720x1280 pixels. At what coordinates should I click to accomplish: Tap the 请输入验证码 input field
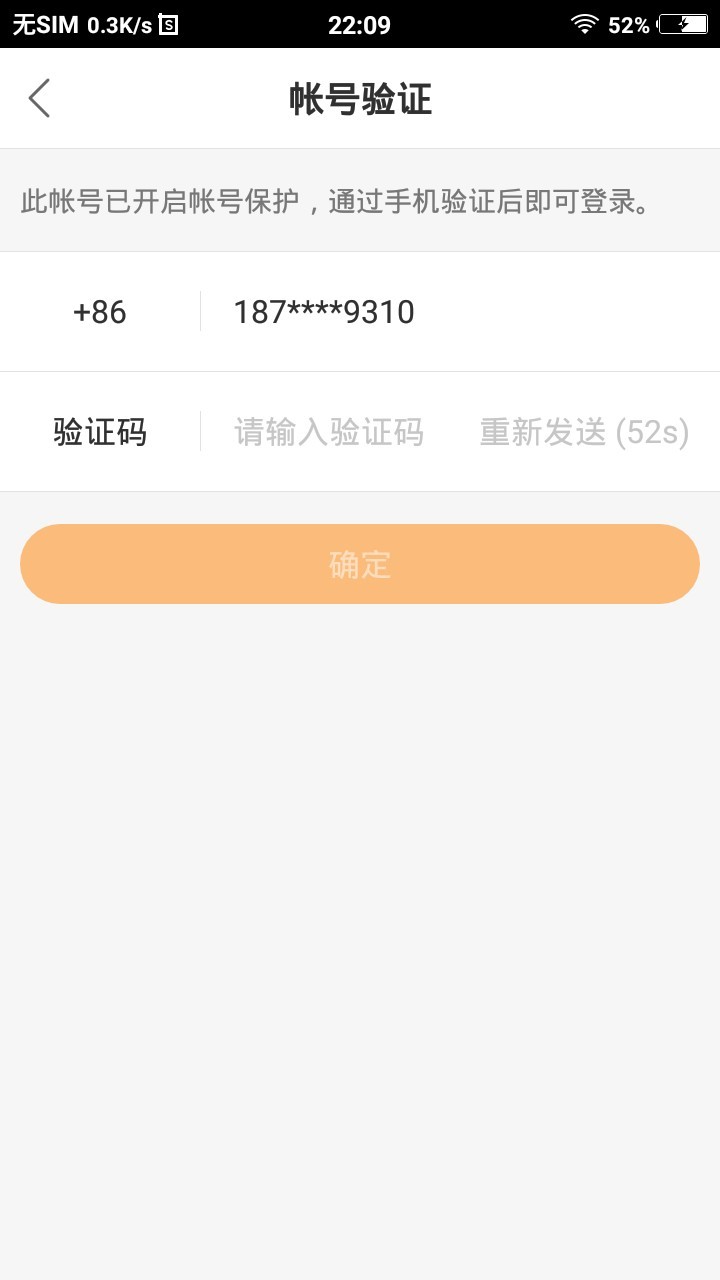pyautogui.click(x=328, y=431)
